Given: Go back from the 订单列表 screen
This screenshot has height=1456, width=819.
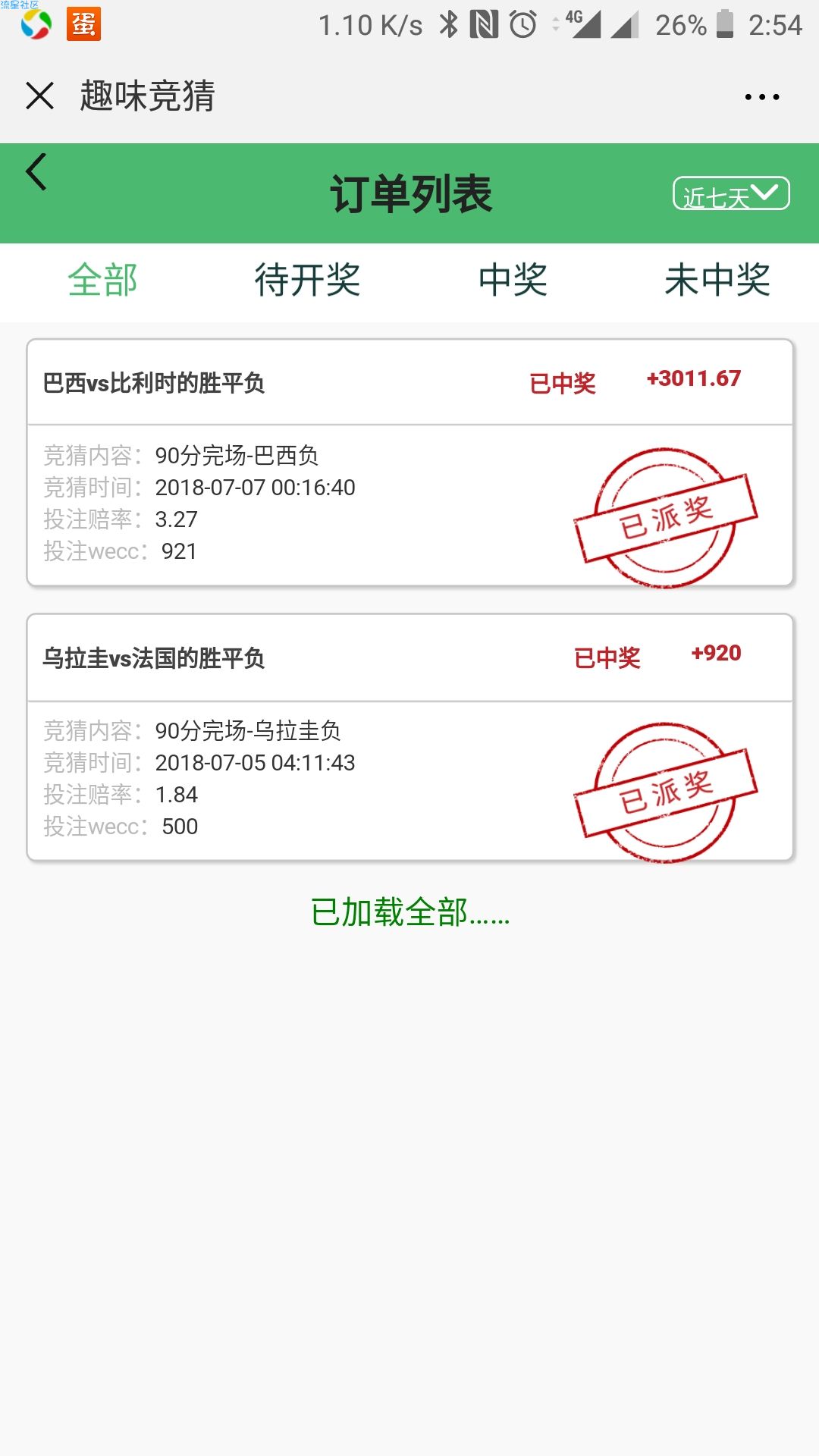Looking at the screenshot, I should pos(36,171).
